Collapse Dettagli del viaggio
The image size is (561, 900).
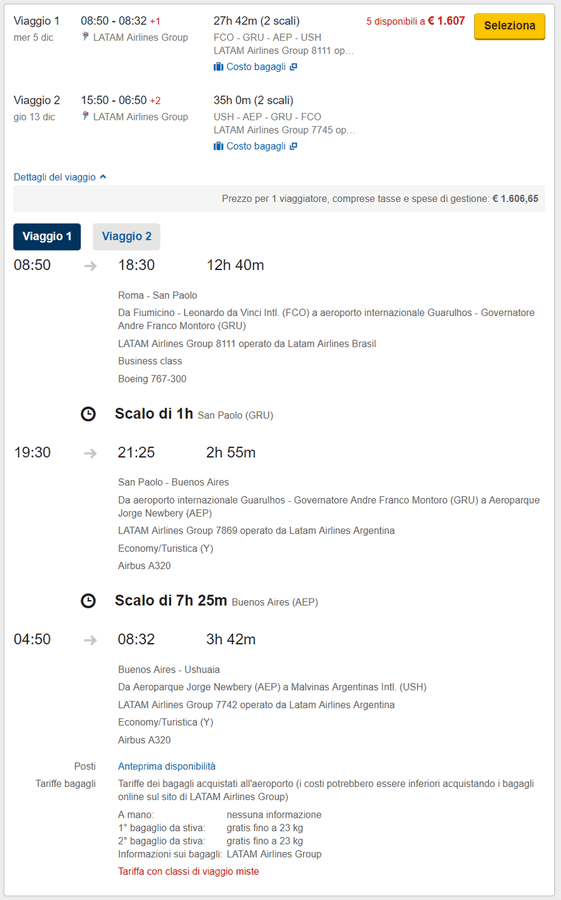[x=60, y=177]
